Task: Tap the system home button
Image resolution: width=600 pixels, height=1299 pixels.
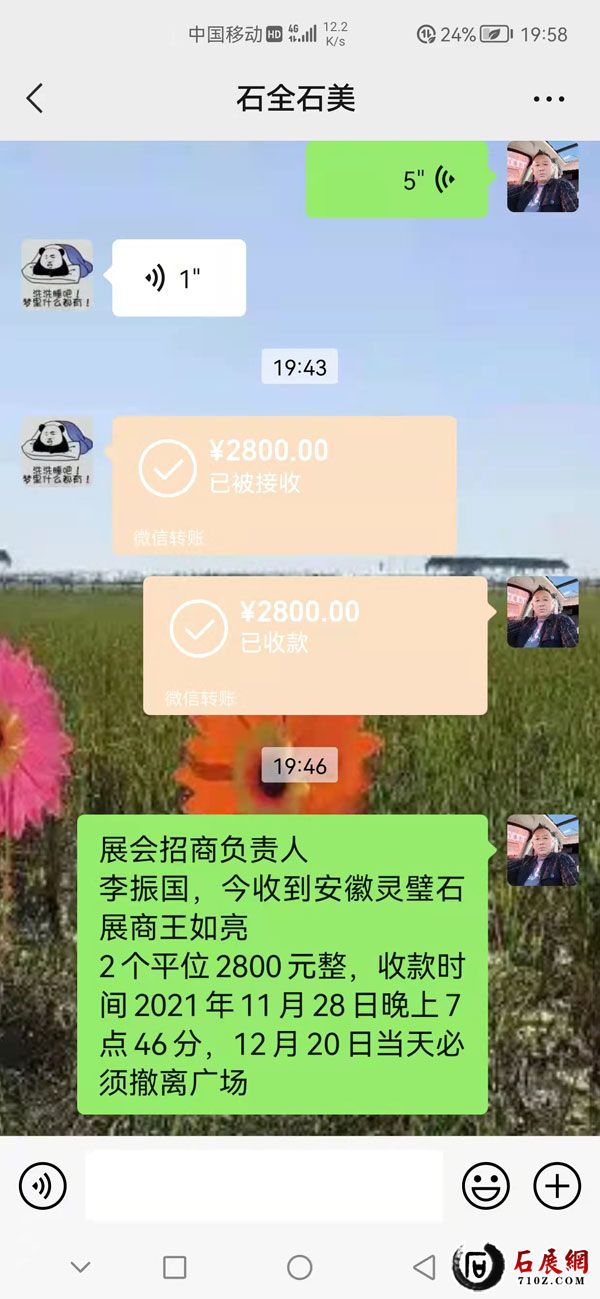Action: pos(300,1268)
